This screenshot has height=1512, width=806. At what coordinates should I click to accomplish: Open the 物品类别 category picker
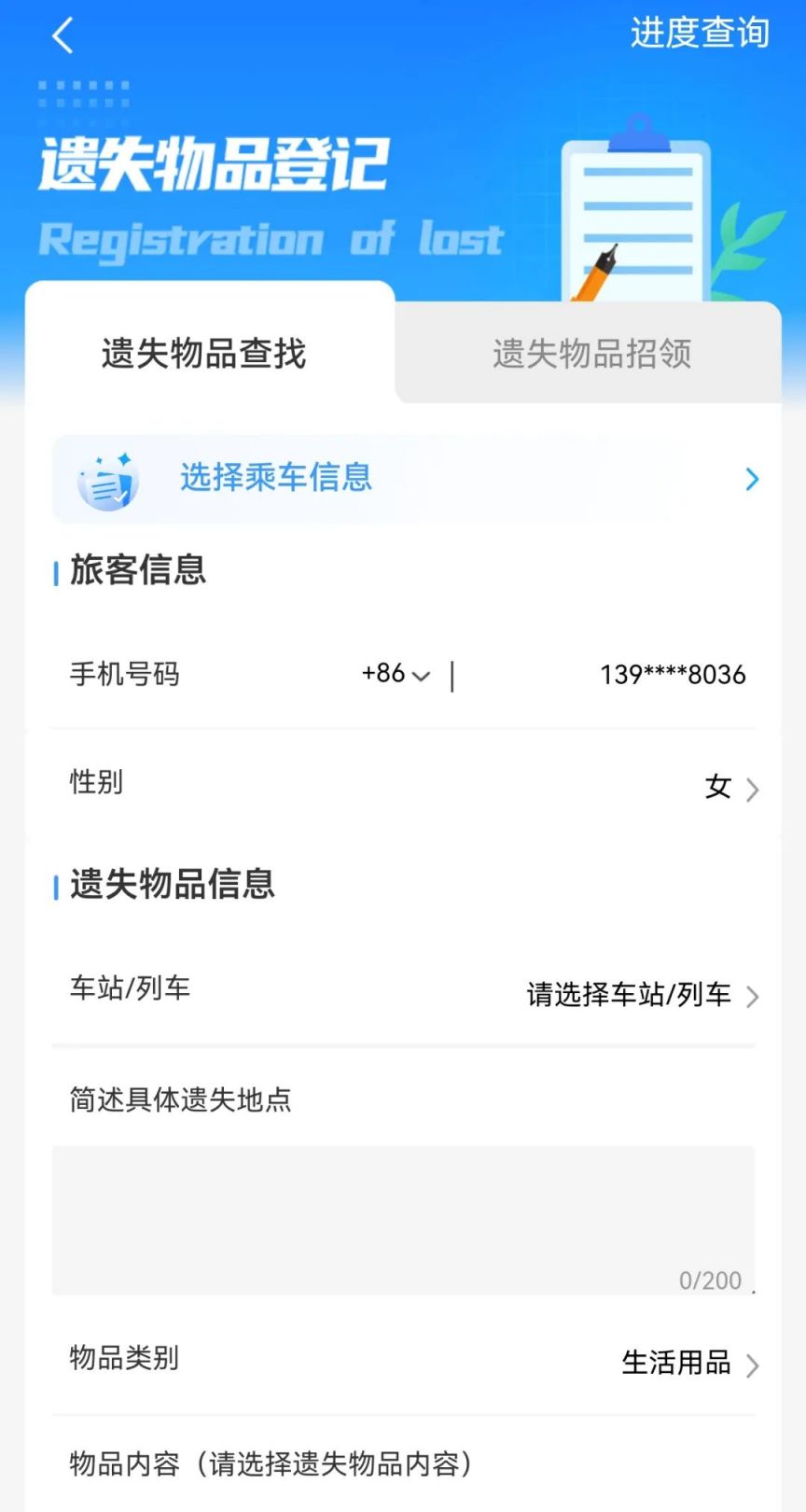[676, 1365]
